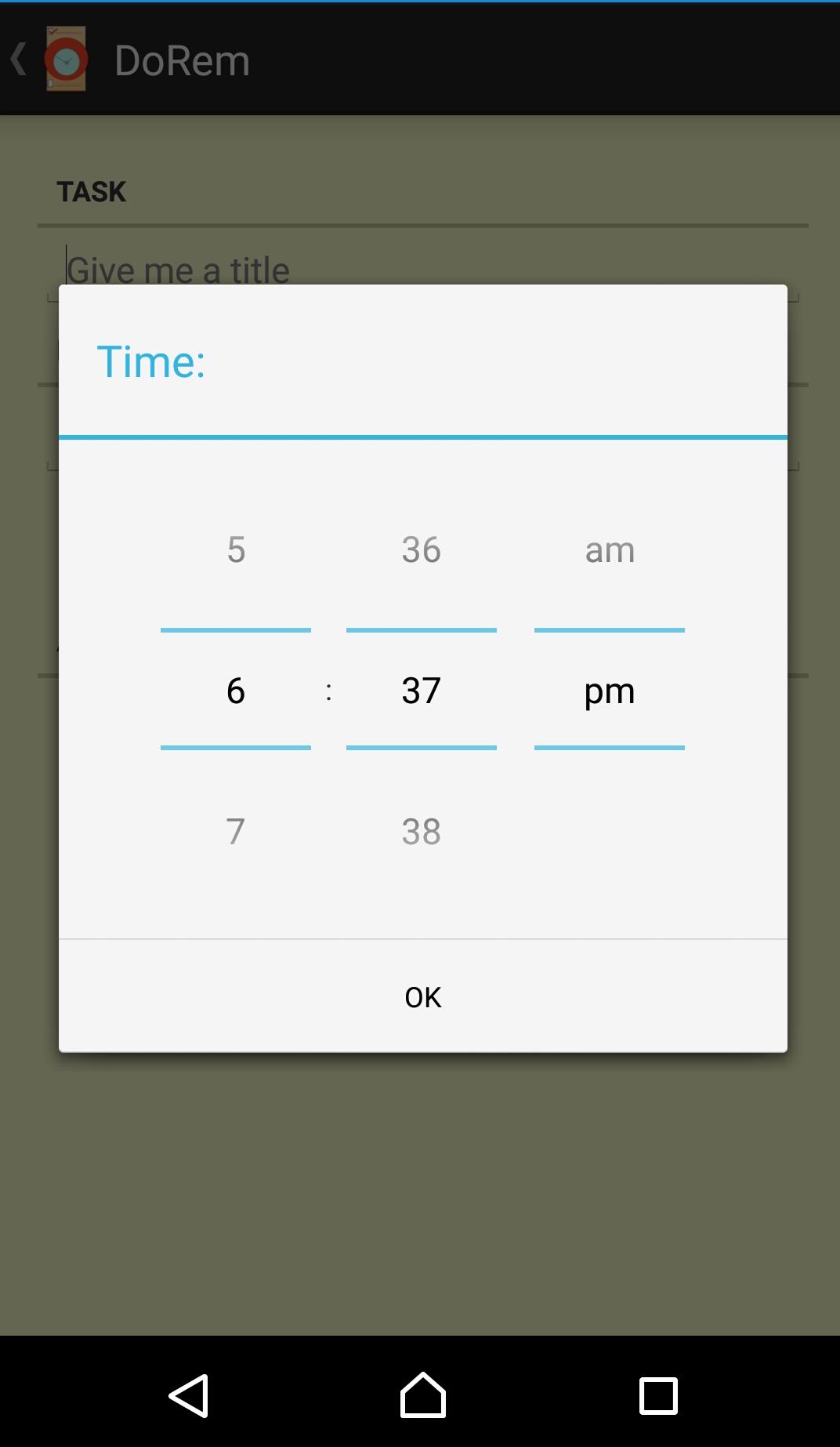Select hour 7 in the picker
The height and width of the screenshot is (1447, 840).
236,831
